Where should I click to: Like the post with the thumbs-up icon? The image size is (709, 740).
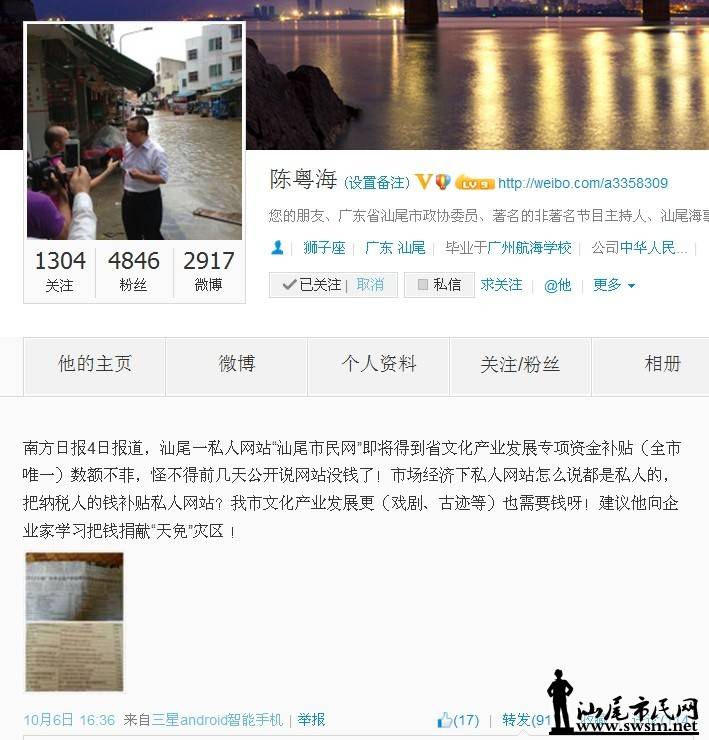457,720
